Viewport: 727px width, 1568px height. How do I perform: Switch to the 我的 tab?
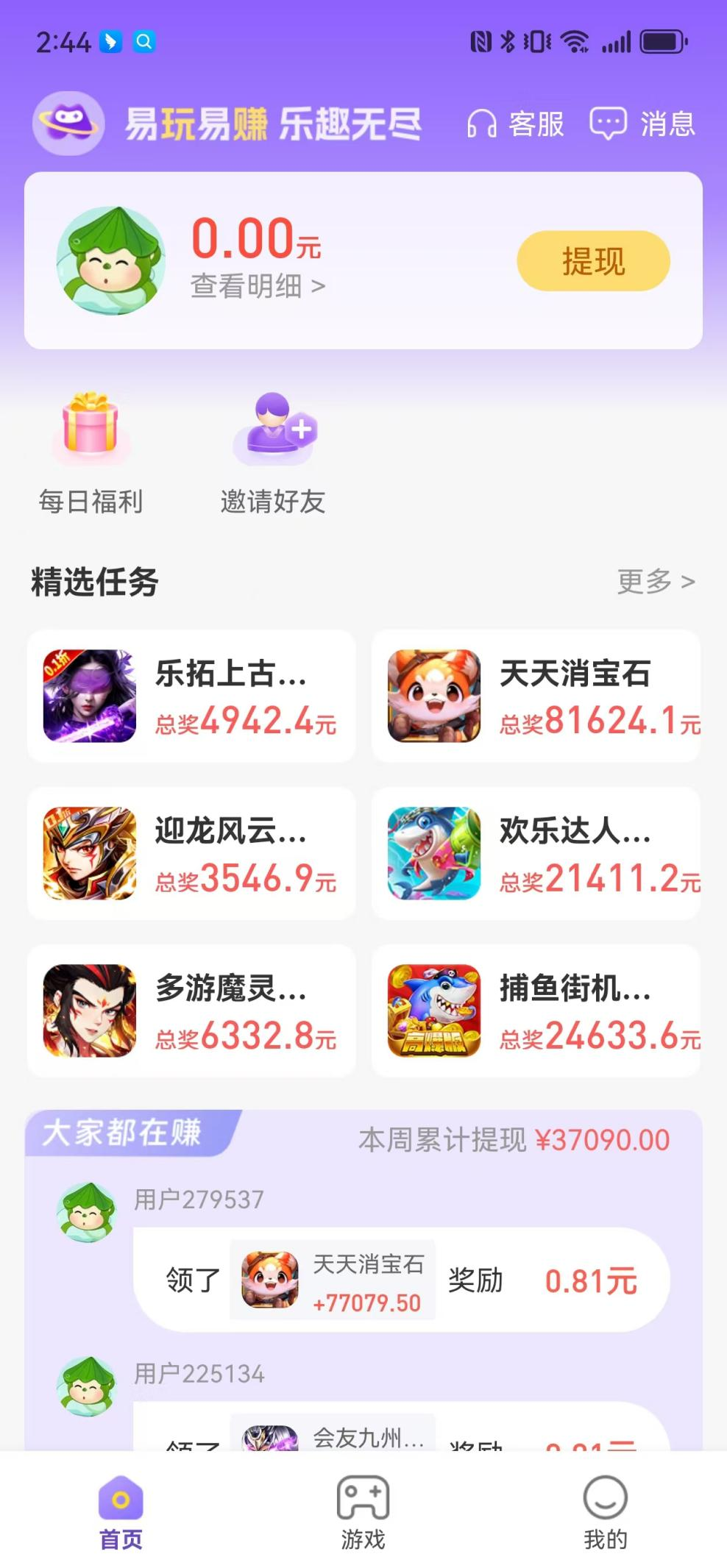click(x=605, y=1512)
